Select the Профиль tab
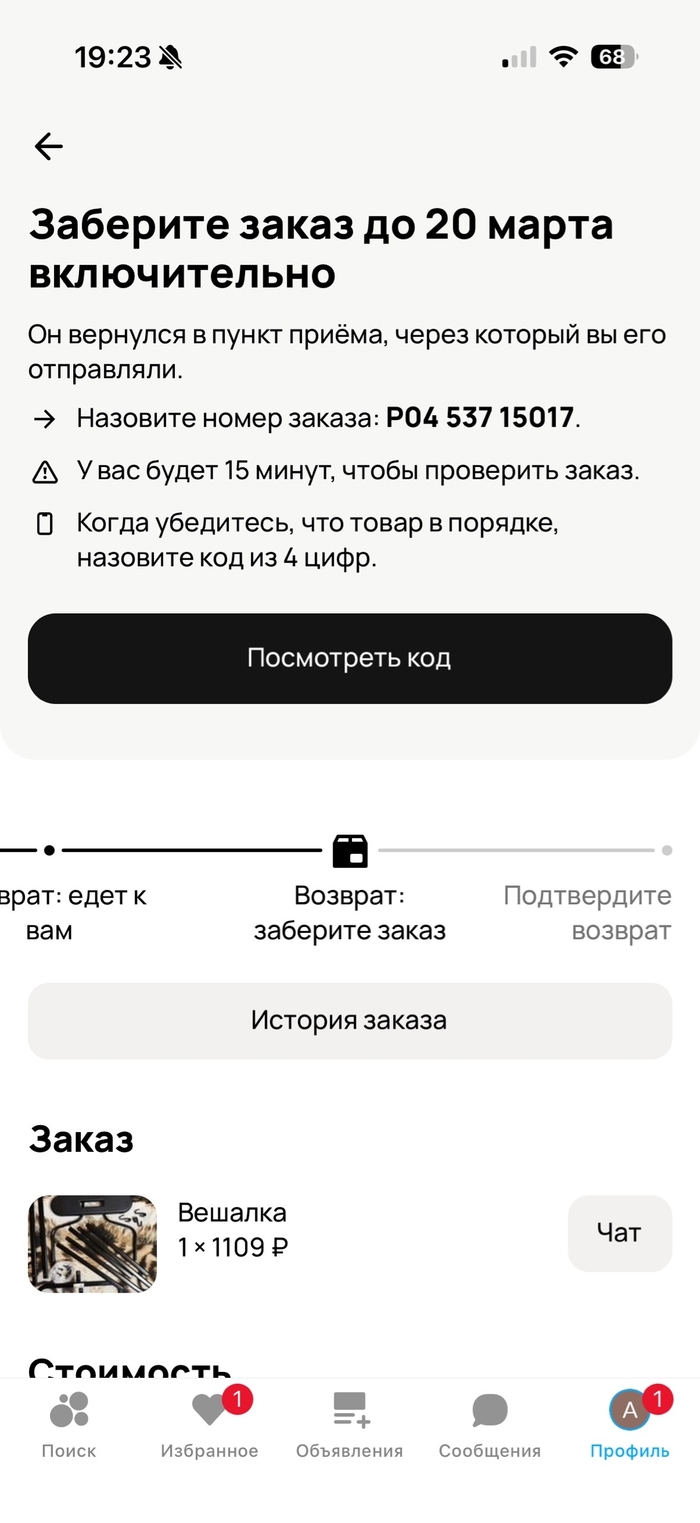The width and height of the screenshot is (700, 1523). [629, 1425]
